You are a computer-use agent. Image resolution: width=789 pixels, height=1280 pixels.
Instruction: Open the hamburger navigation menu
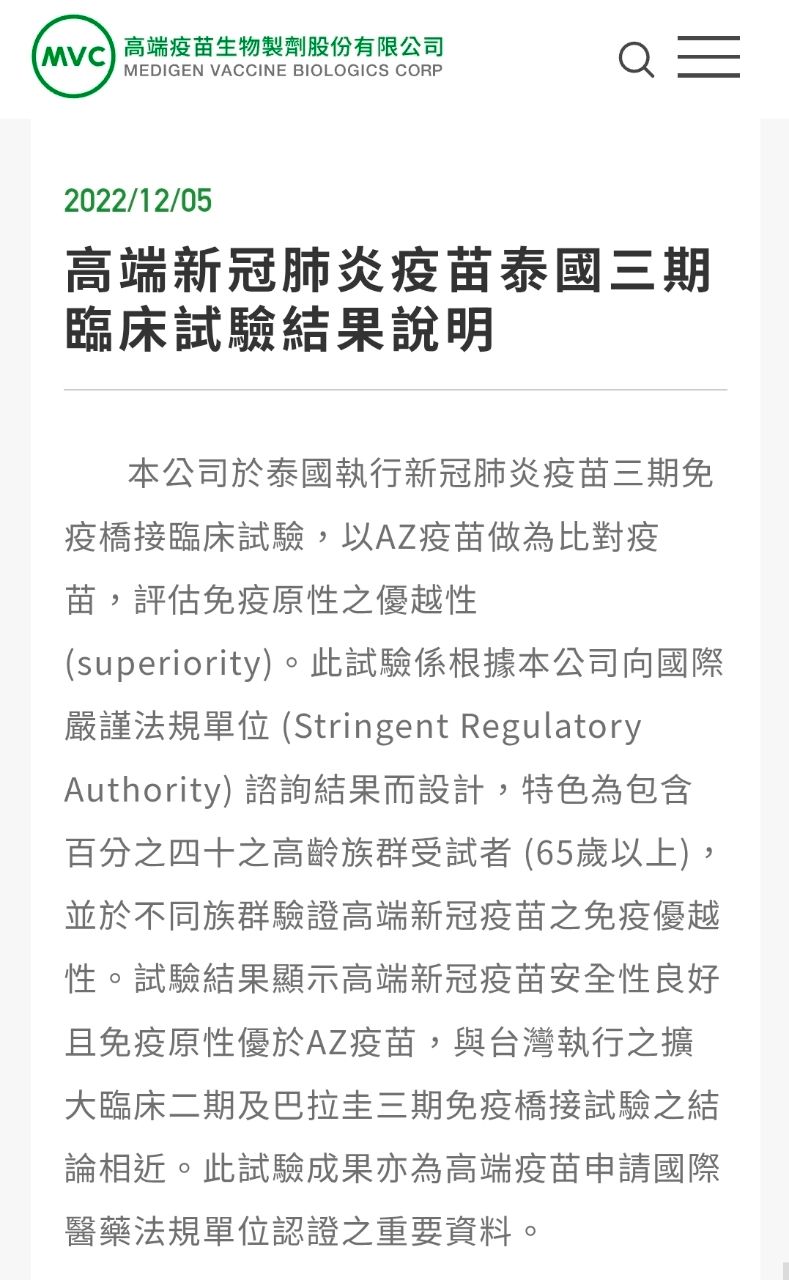708,58
